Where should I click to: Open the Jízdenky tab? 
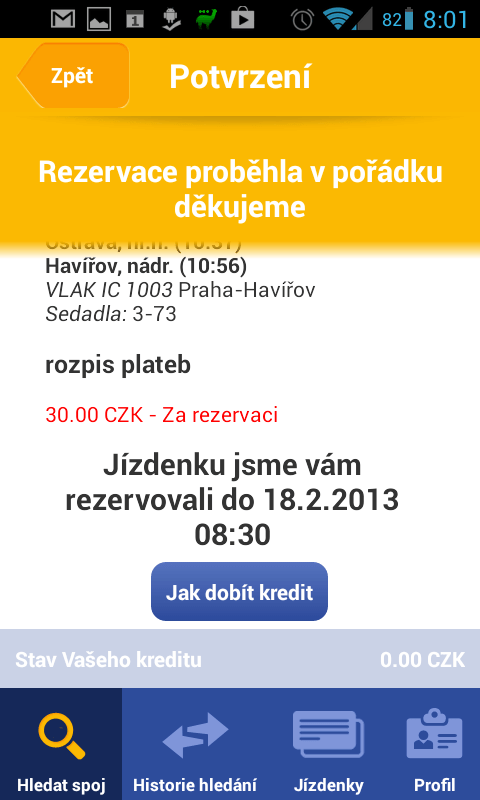[x=329, y=744]
